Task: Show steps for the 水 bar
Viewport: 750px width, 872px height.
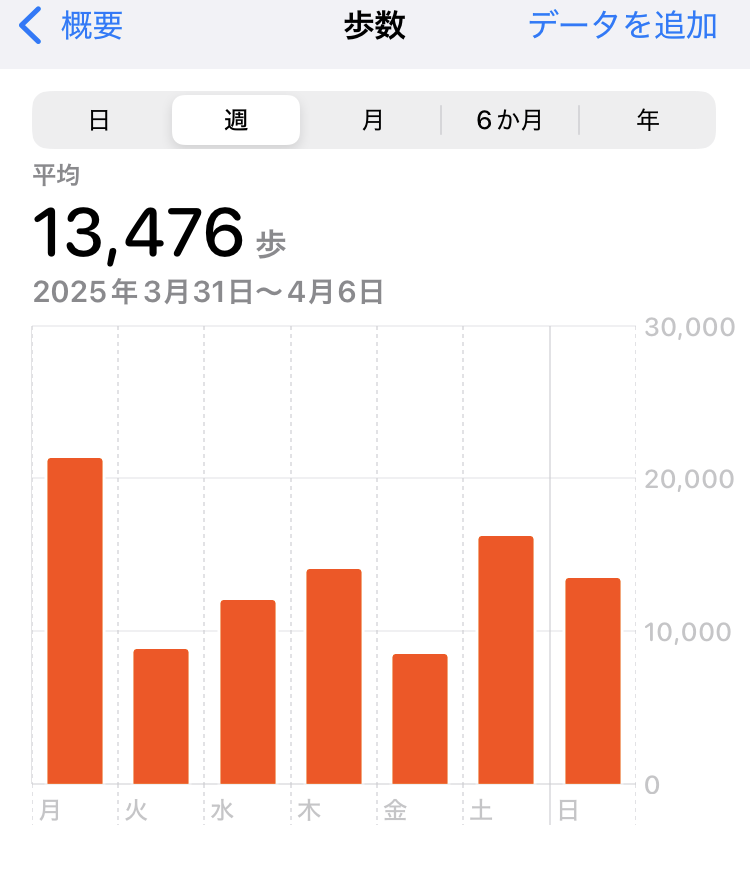Action: pyautogui.click(x=247, y=691)
